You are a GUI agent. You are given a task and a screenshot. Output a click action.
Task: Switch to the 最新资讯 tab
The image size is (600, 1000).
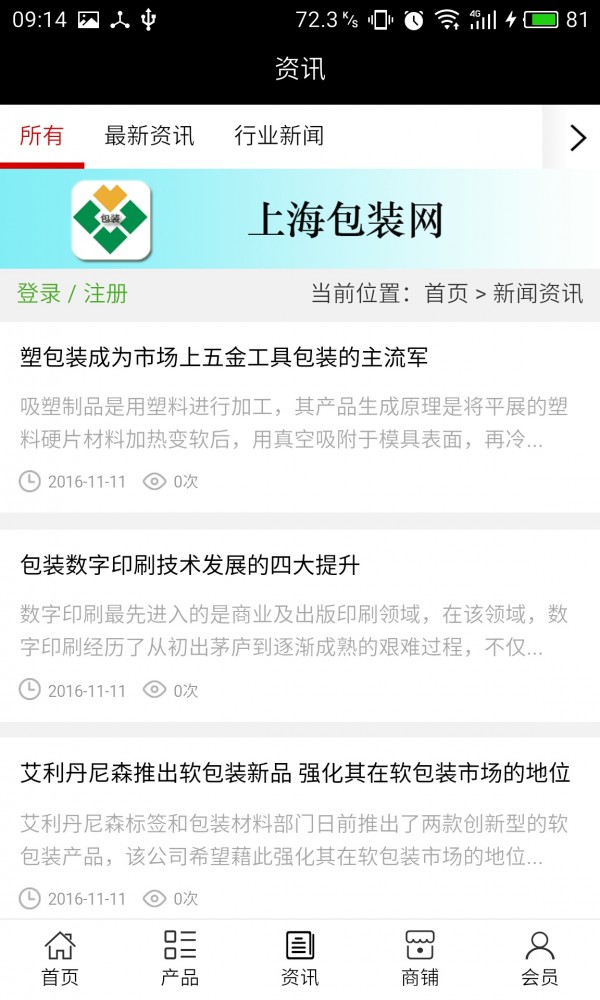click(x=149, y=136)
